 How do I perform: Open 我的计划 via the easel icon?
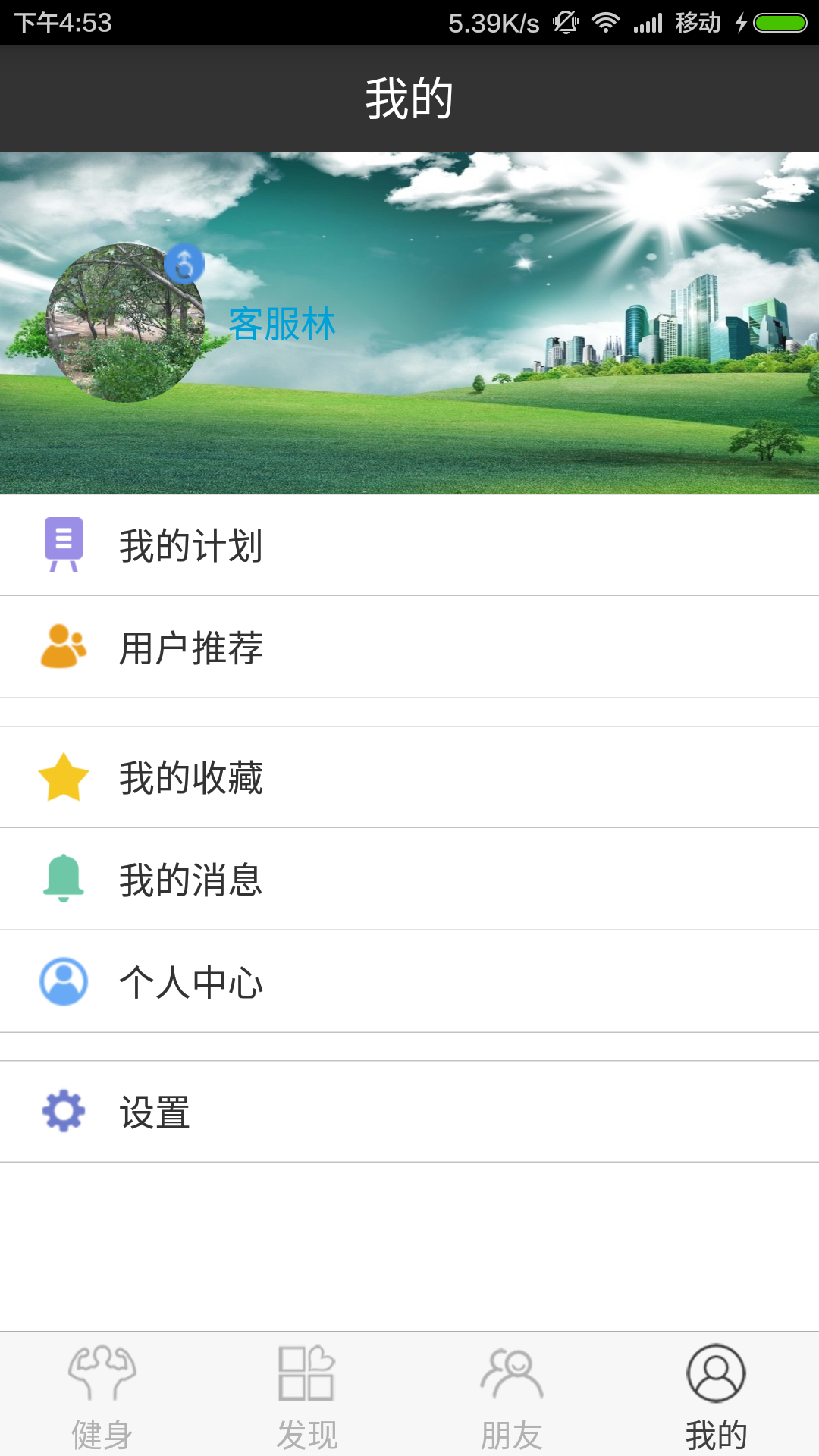click(x=64, y=544)
